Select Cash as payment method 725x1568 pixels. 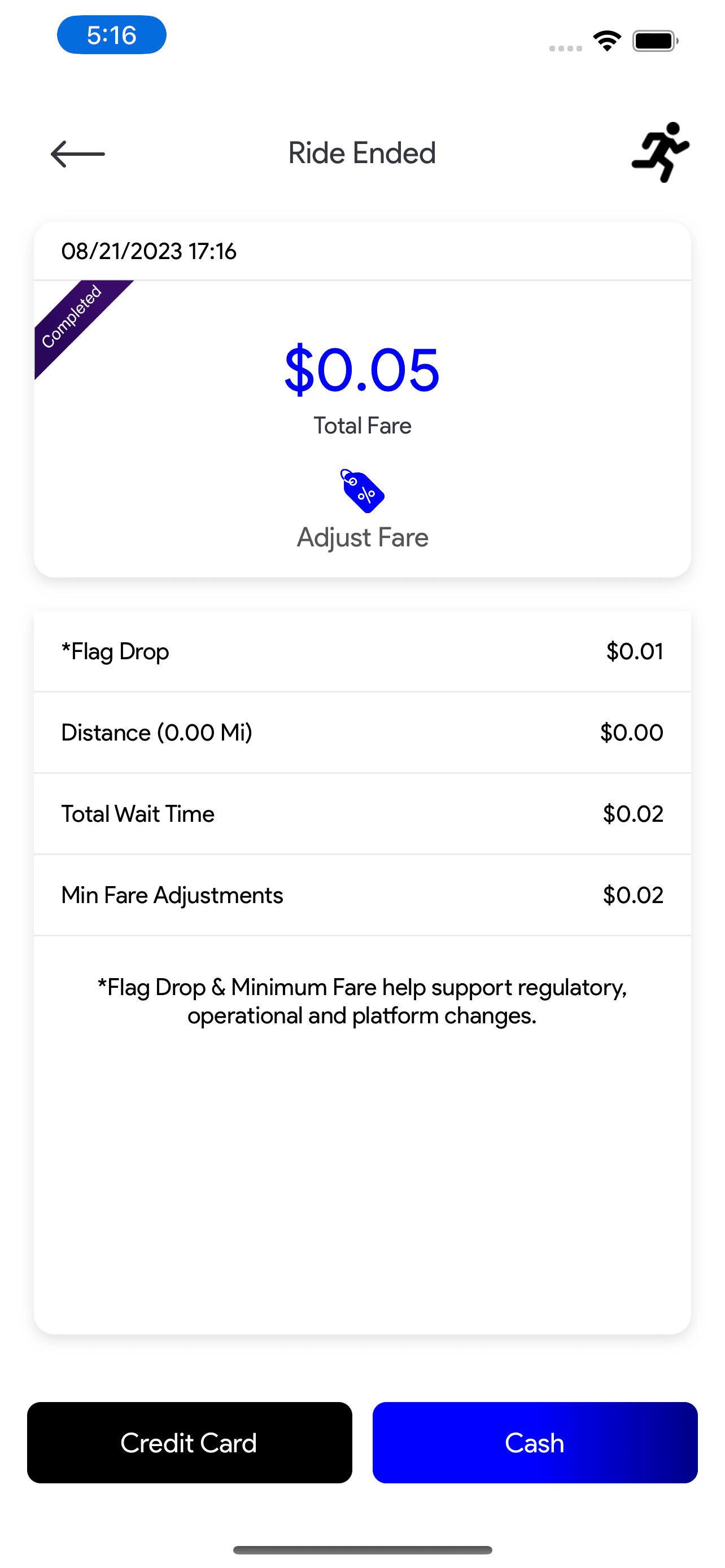point(535,1442)
